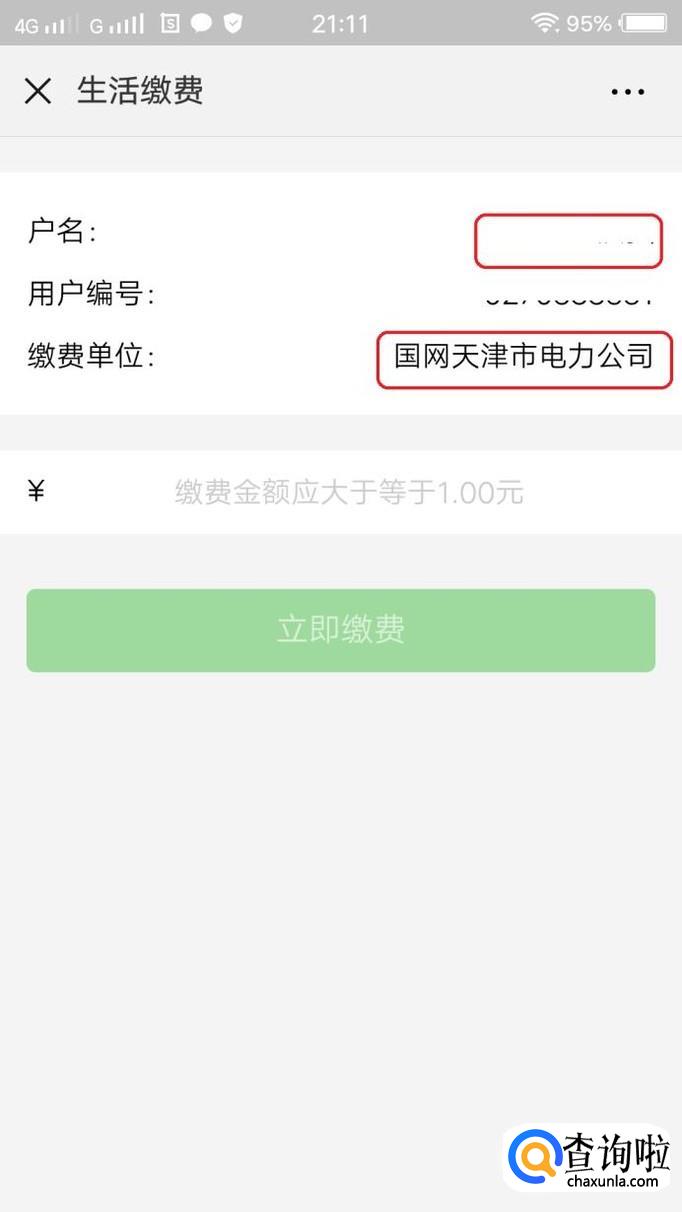Tap the 立即缴费 button
Viewport: 682px width, 1212px height.
tap(340, 630)
